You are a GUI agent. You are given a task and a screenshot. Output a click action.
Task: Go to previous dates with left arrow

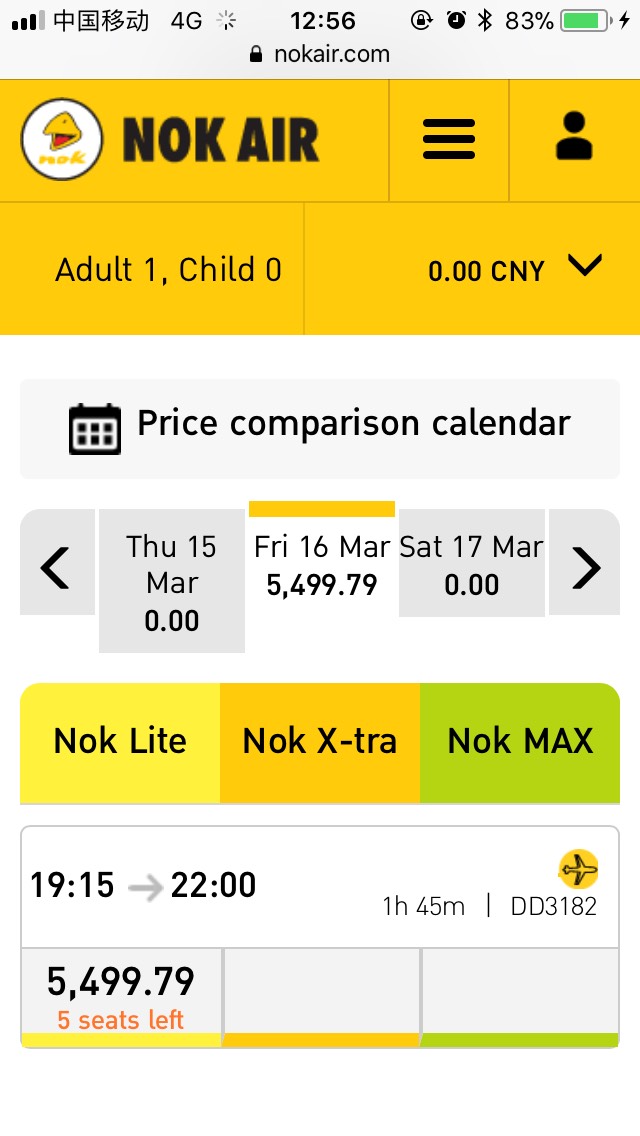coord(56,567)
